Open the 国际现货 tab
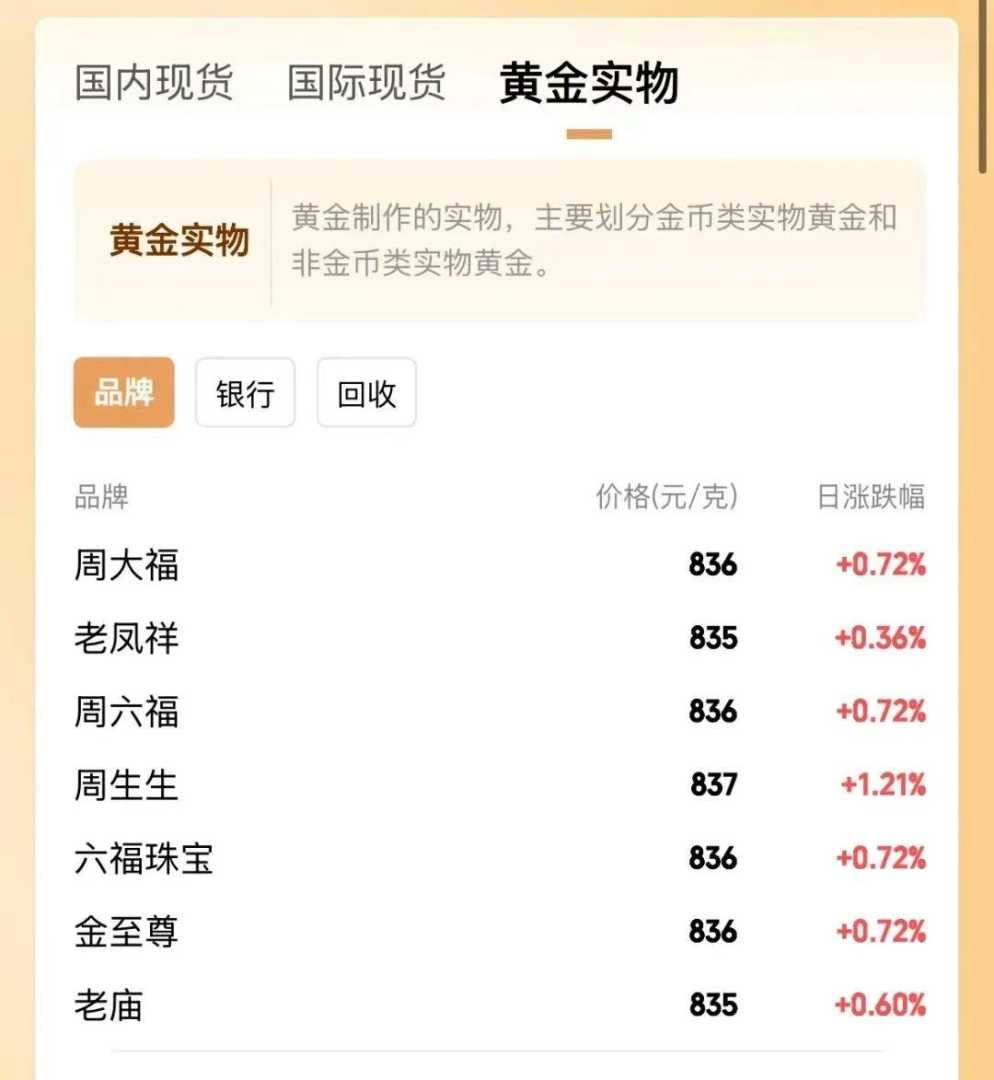 coord(366,83)
